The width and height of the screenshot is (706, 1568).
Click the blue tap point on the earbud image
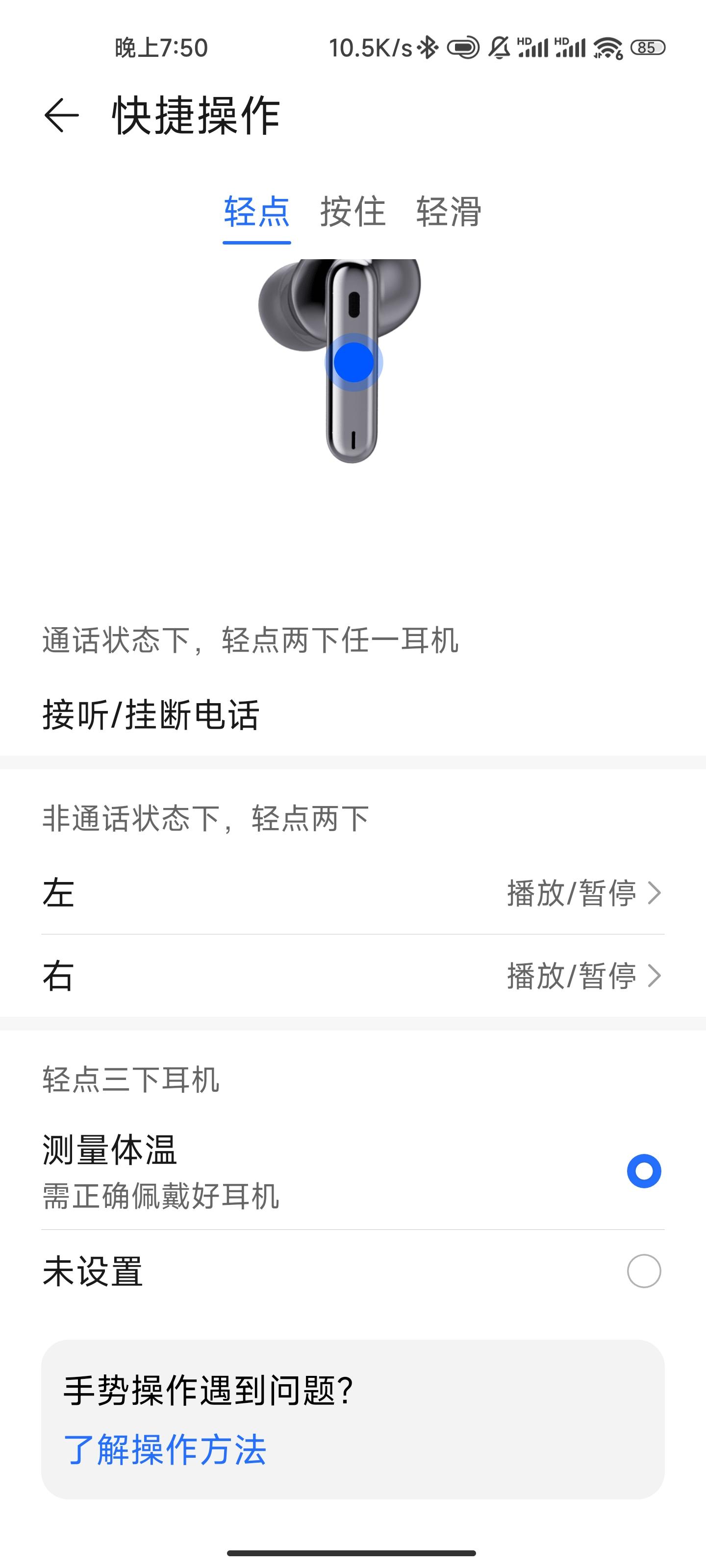[353, 362]
